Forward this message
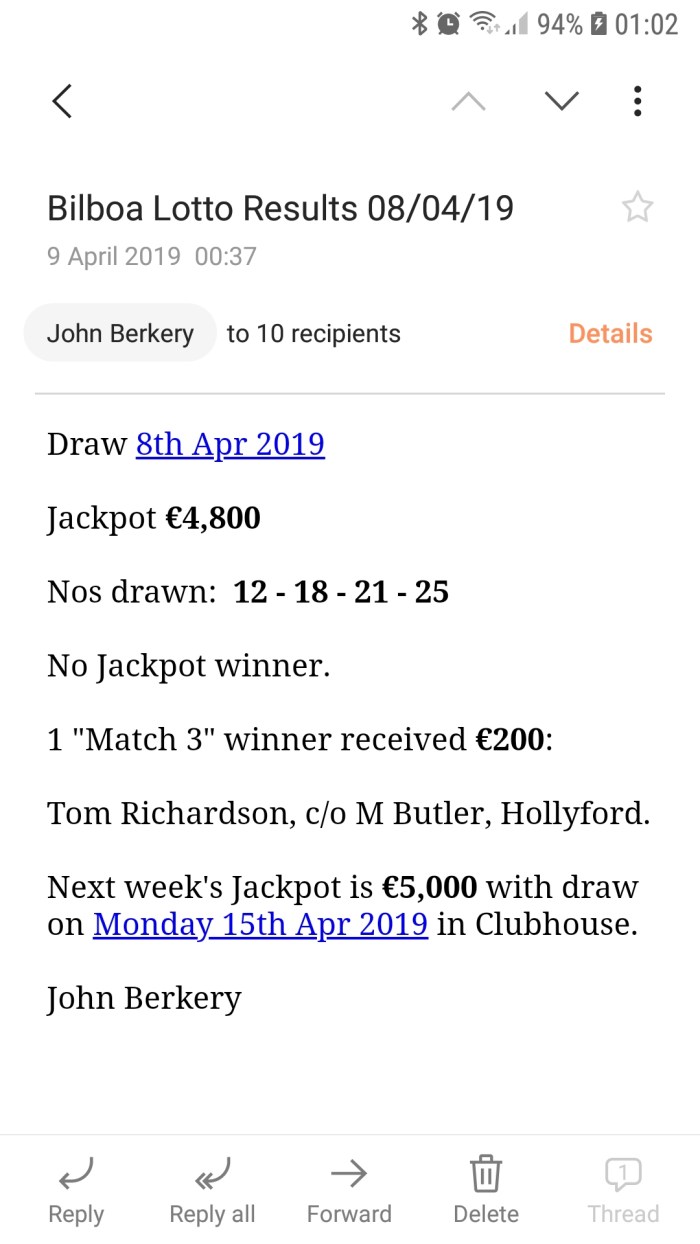Viewport: 700px width, 1244px height. pyautogui.click(x=349, y=1190)
